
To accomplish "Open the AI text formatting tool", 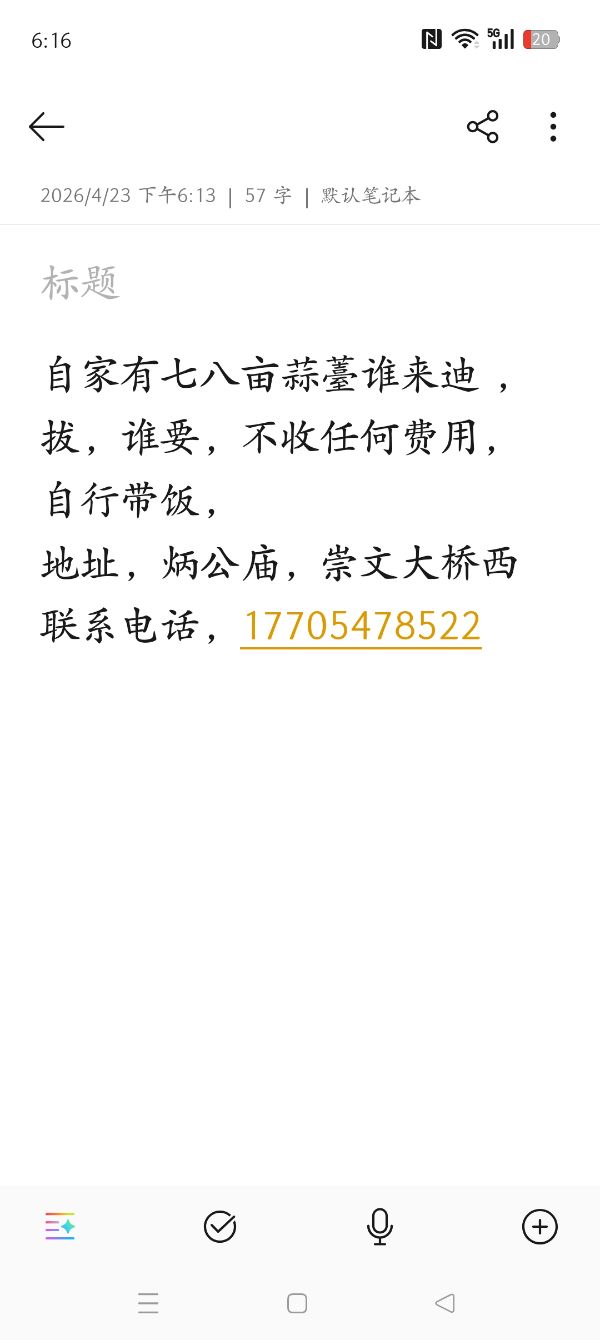I will [x=60, y=1226].
